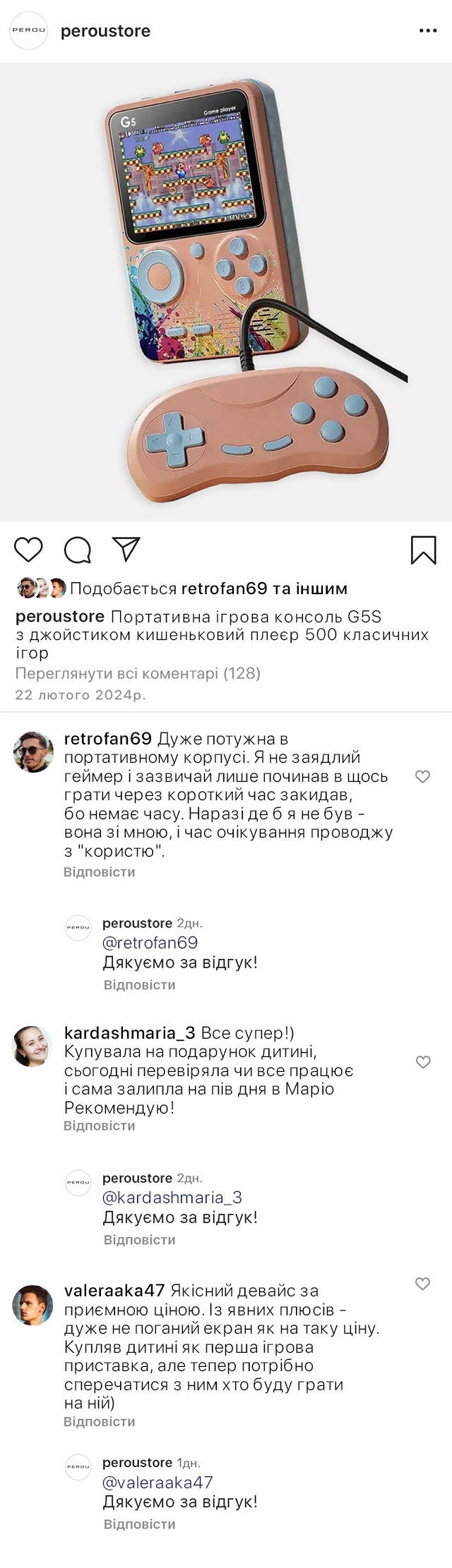Open the @kardashmaria_3 mention link
The height and width of the screenshot is (1568, 452).
tap(172, 1198)
